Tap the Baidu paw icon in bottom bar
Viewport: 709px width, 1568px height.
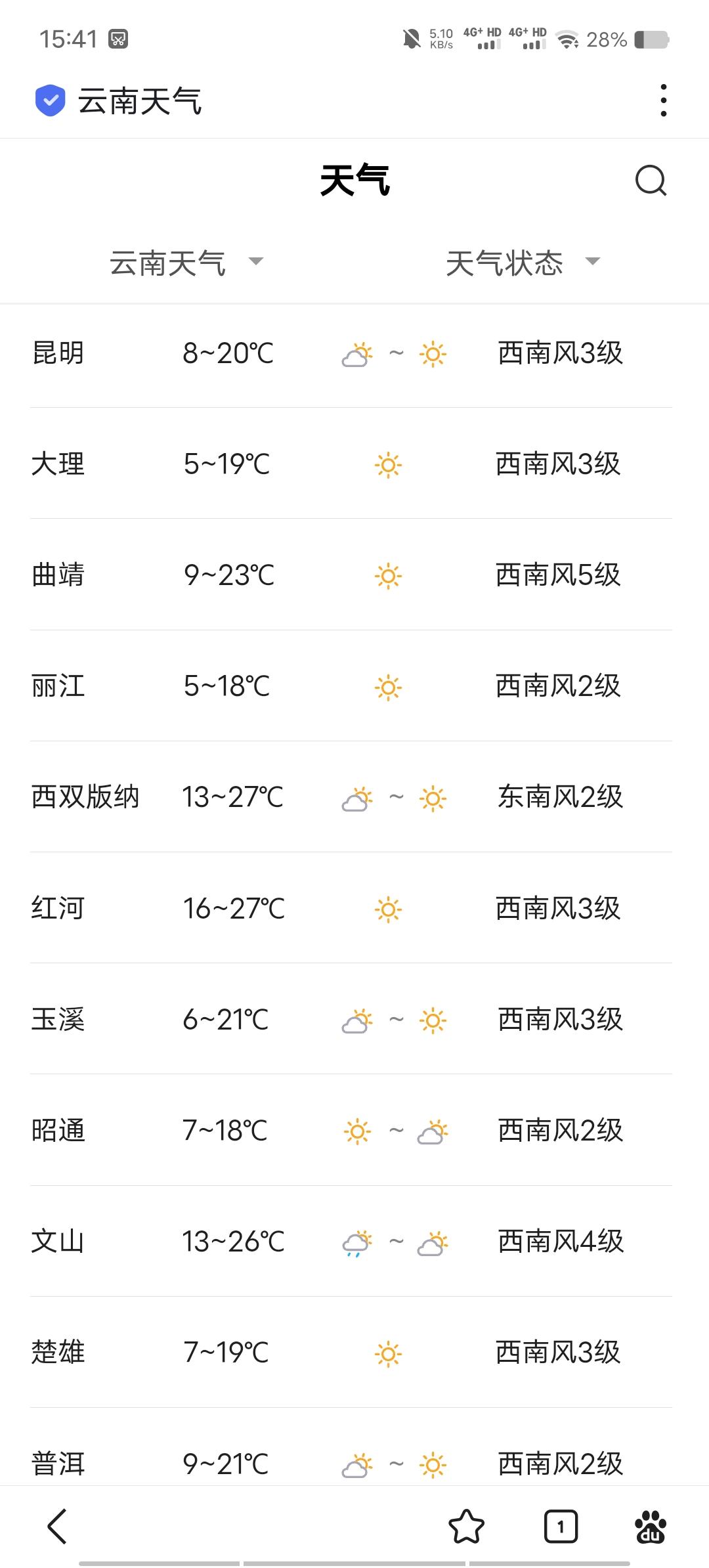(650, 1525)
